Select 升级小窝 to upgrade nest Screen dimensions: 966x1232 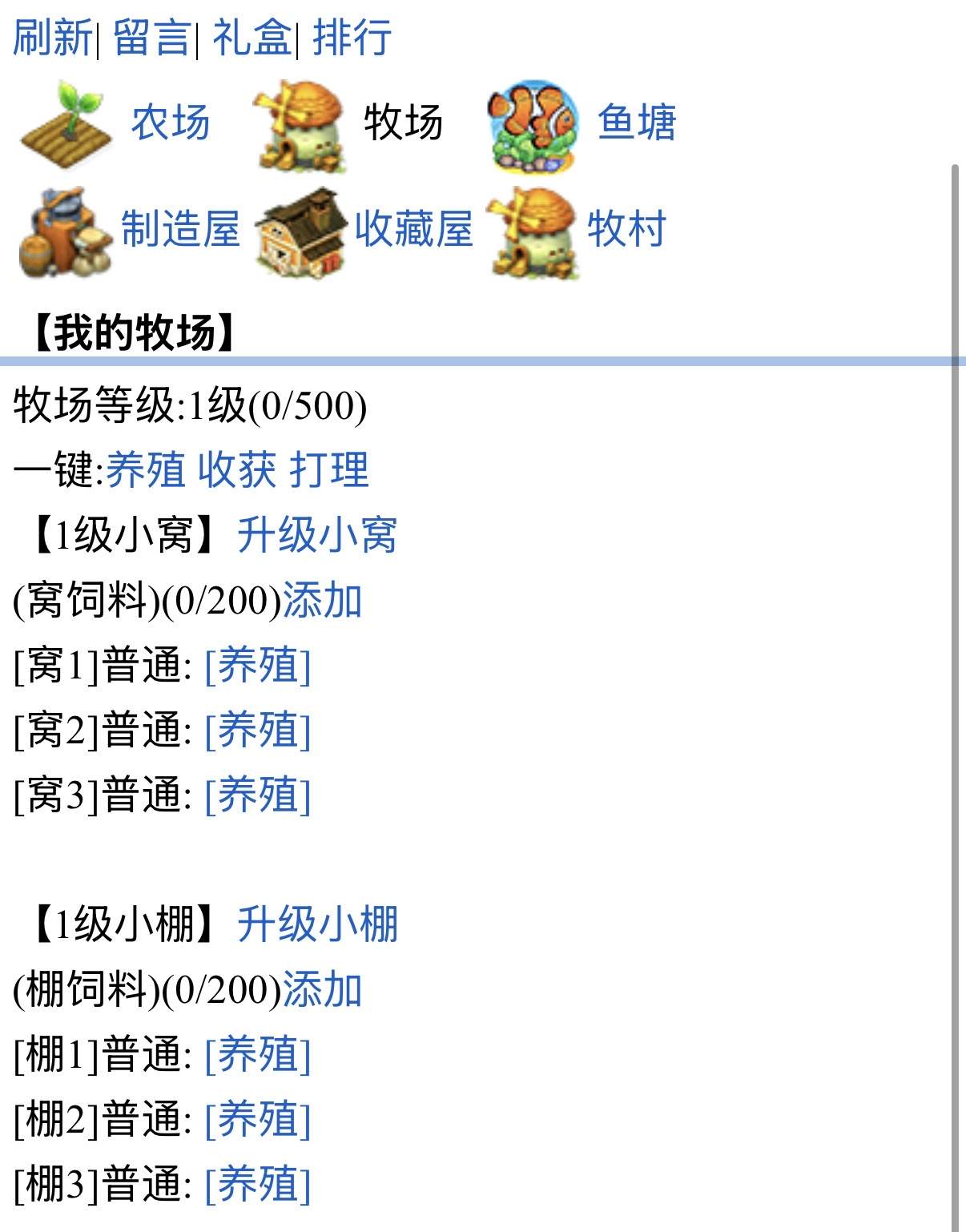point(317,535)
